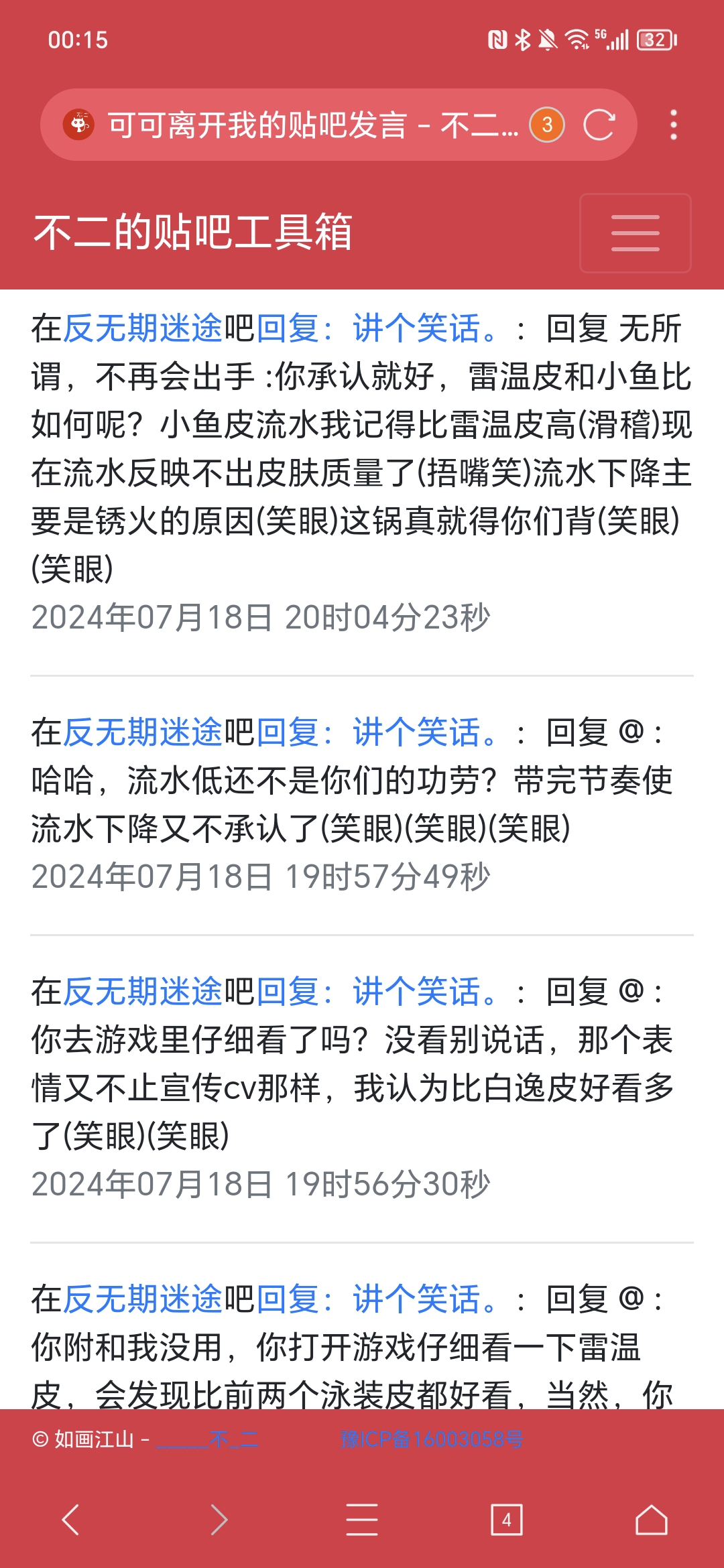Go back to the previous page
The image size is (724, 1568).
(x=72, y=1519)
